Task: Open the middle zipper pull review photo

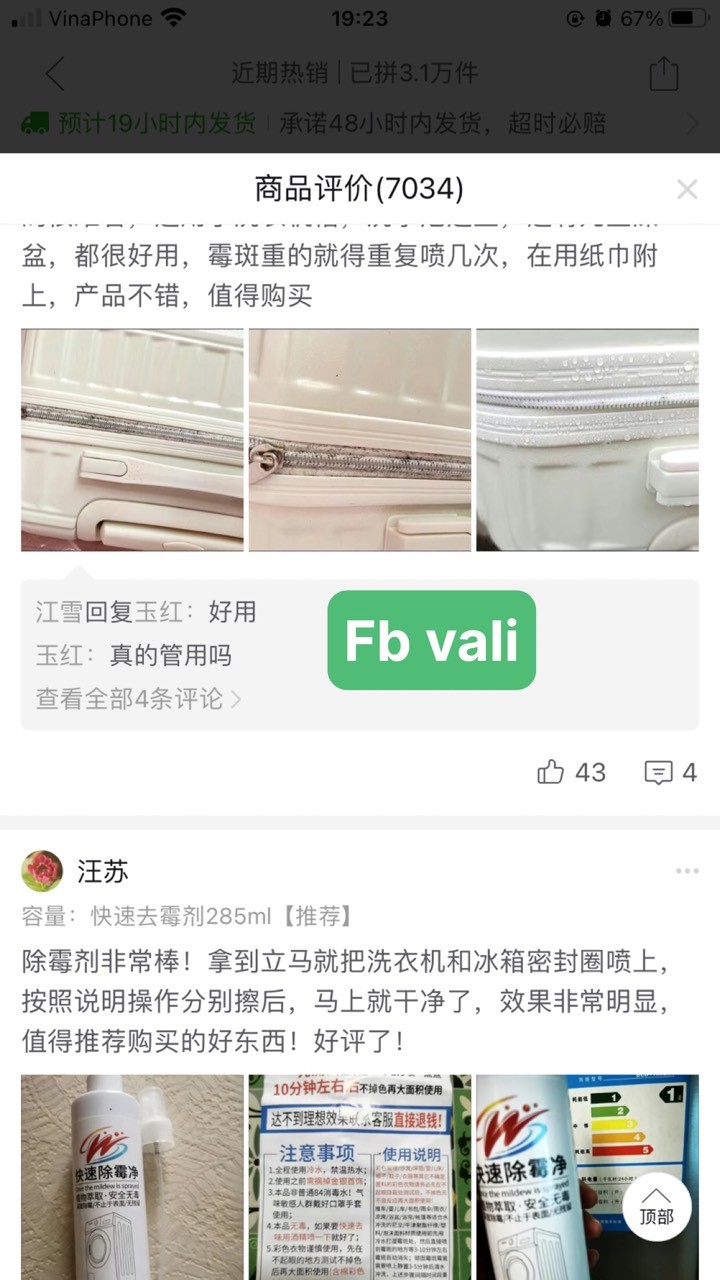Action: [360, 440]
